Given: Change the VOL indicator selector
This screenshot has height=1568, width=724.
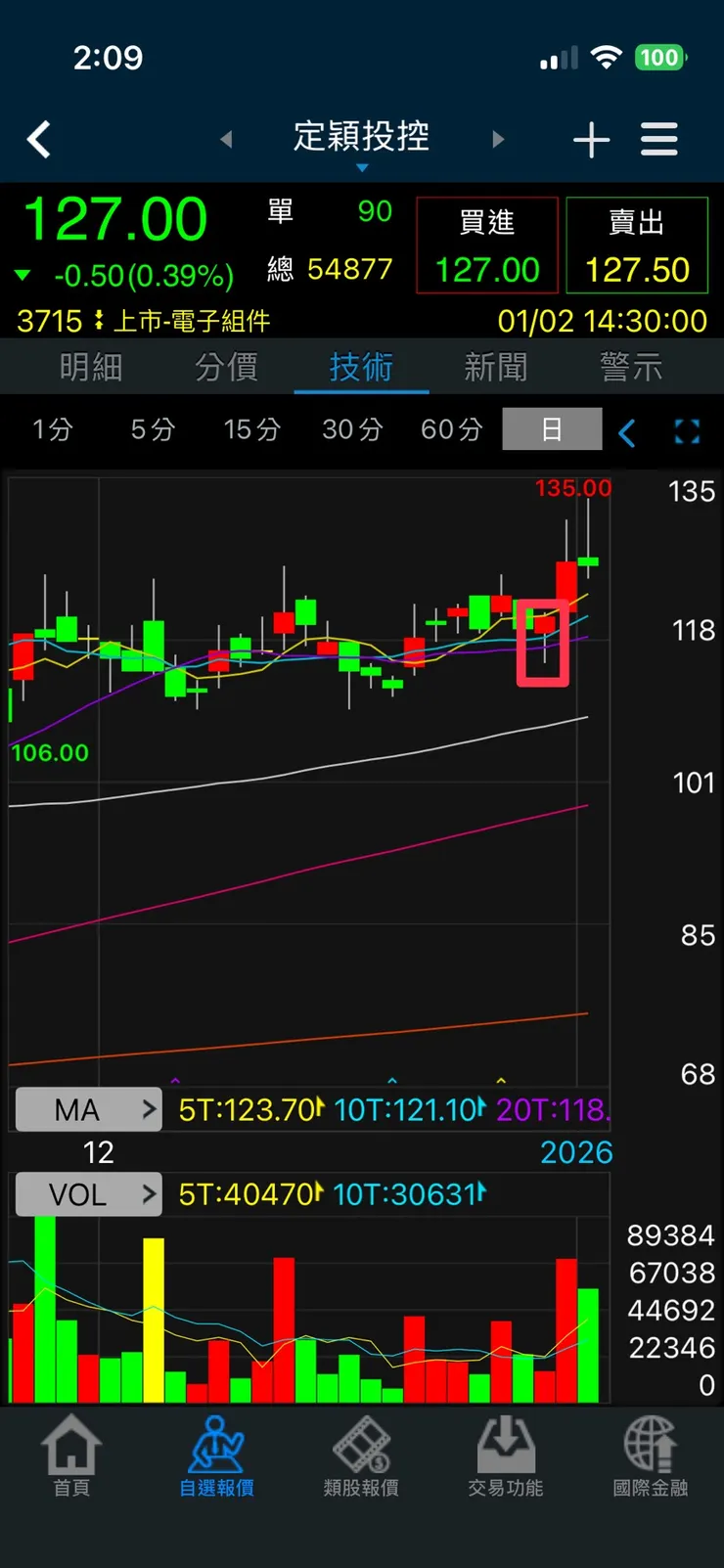Looking at the screenshot, I should [x=89, y=1194].
